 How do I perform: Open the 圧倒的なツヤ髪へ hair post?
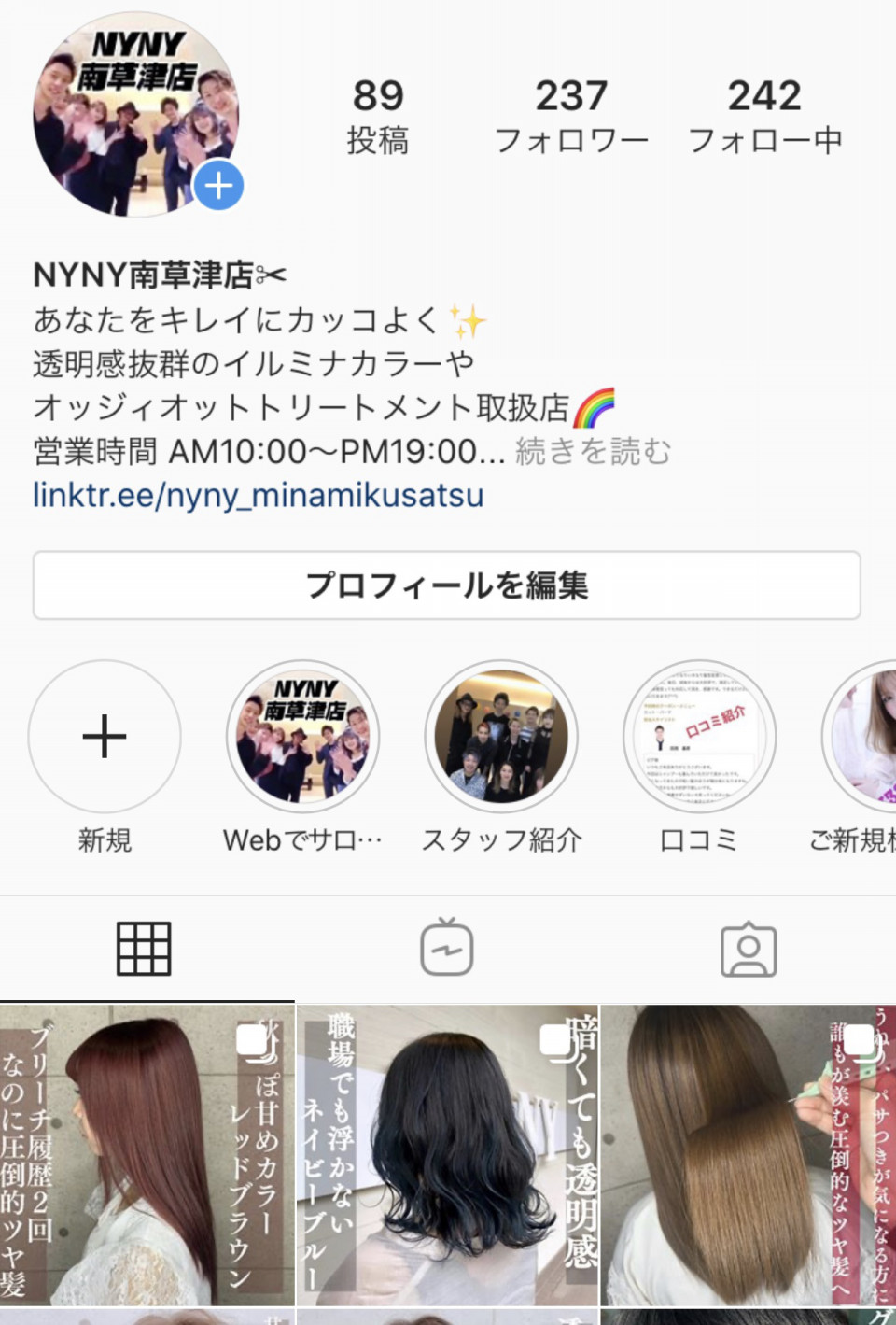pos(749,1155)
